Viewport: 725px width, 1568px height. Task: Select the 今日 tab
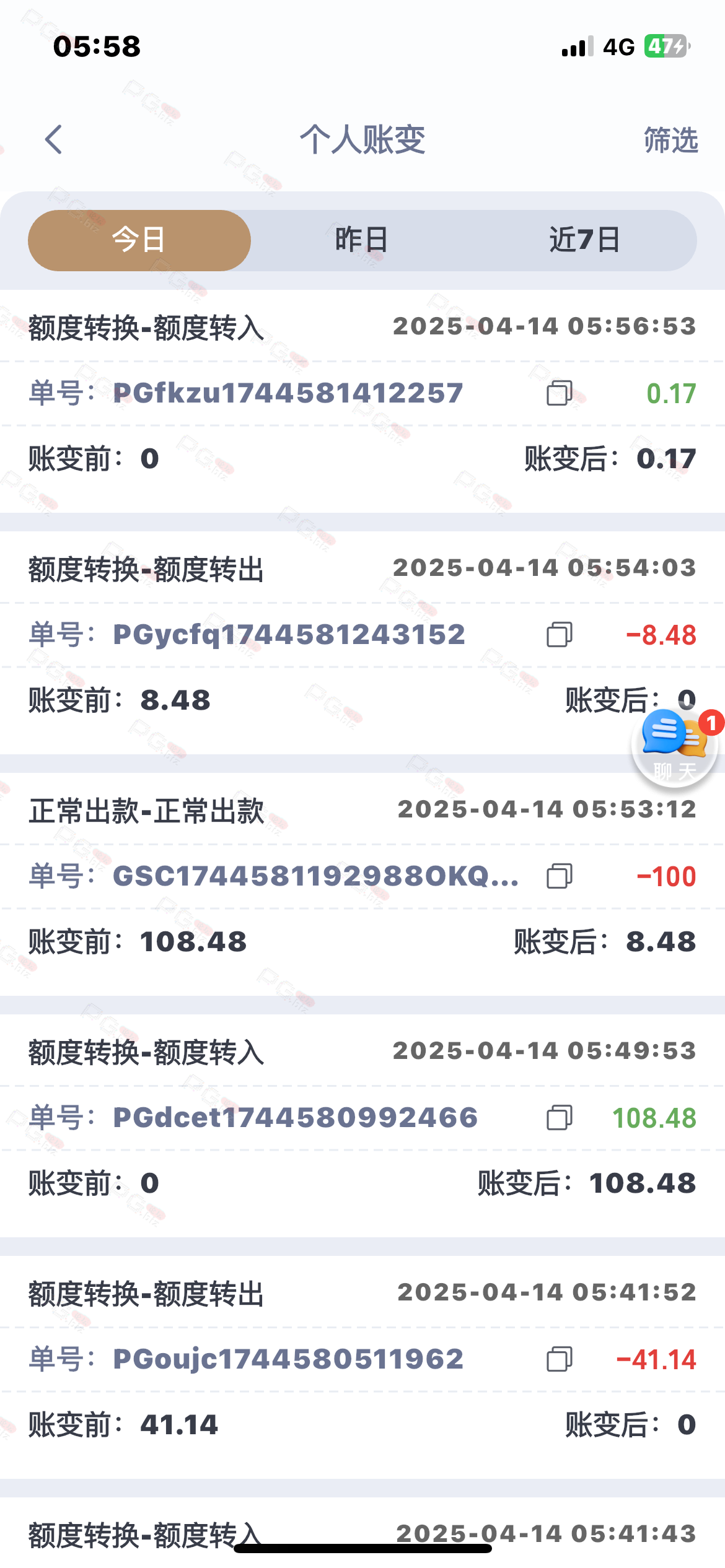[139, 240]
